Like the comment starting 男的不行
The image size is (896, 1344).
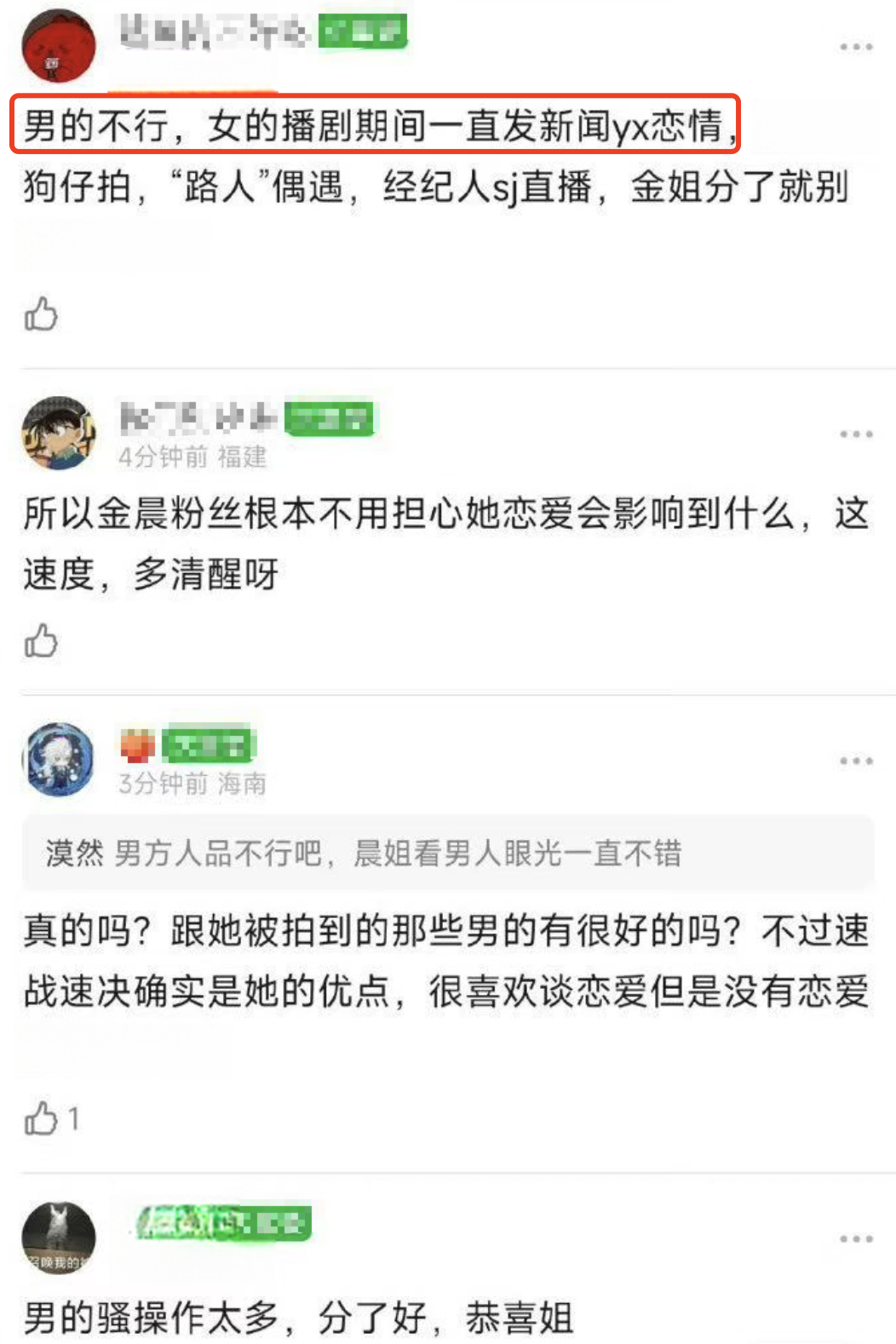coord(41,314)
